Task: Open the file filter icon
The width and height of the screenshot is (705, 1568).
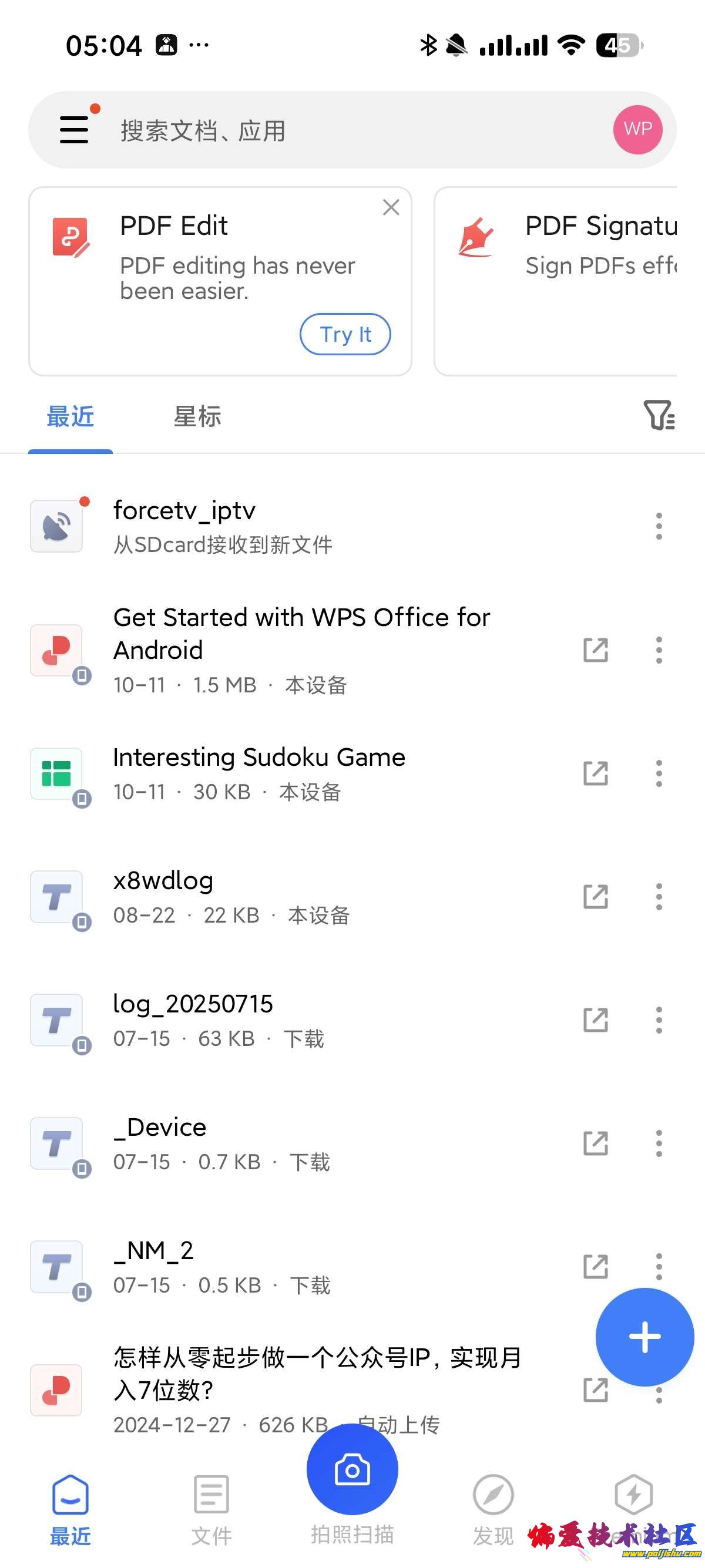Action: (659, 415)
